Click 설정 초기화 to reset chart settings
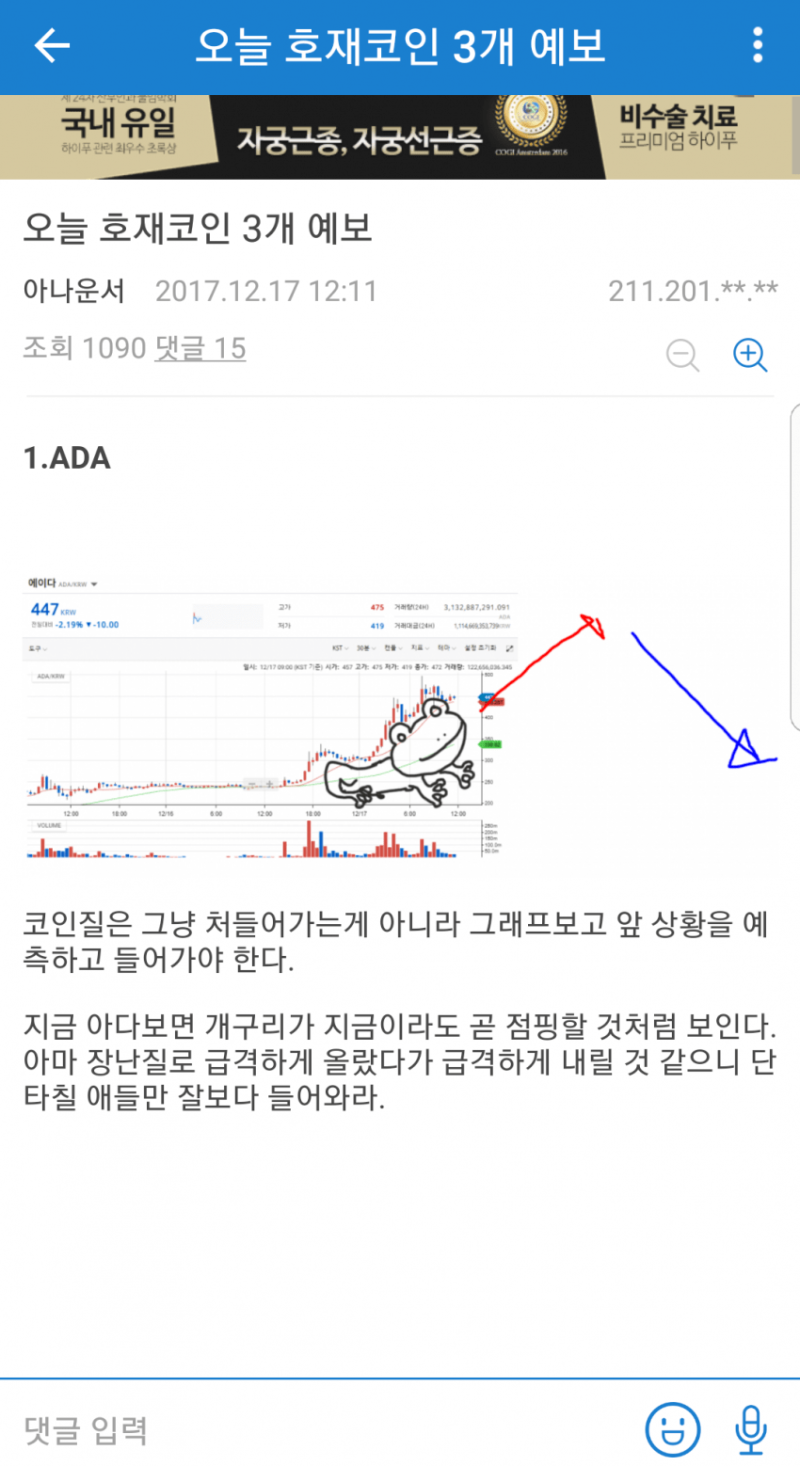This screenshot has height=1466, width=800. [481, 648]
